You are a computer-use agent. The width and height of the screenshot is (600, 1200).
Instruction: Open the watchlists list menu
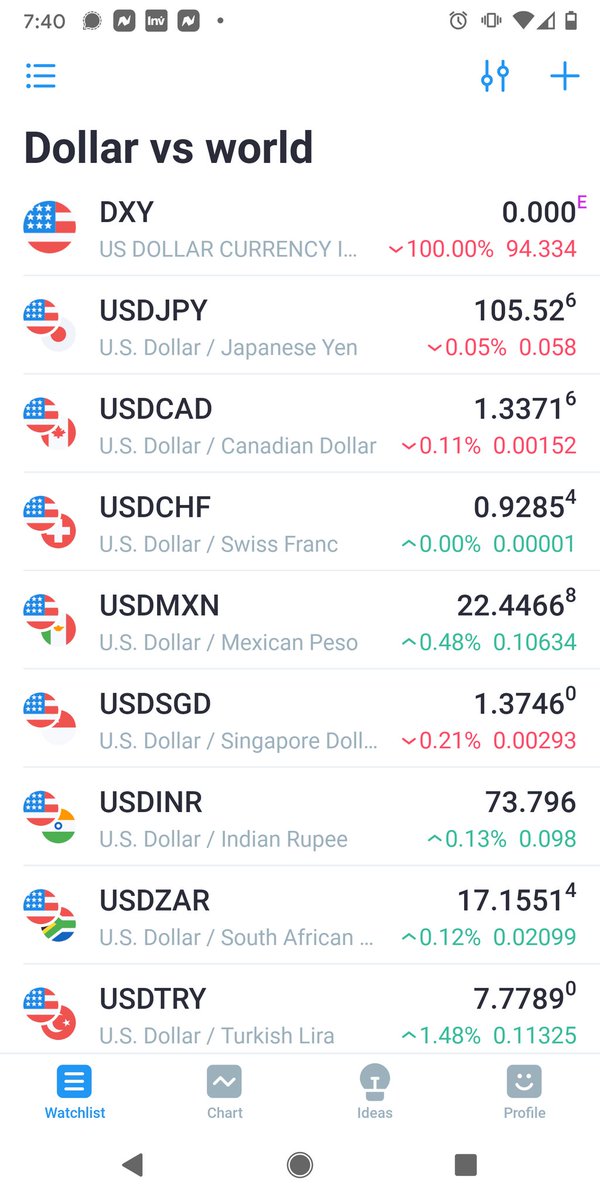click(41, 76)
